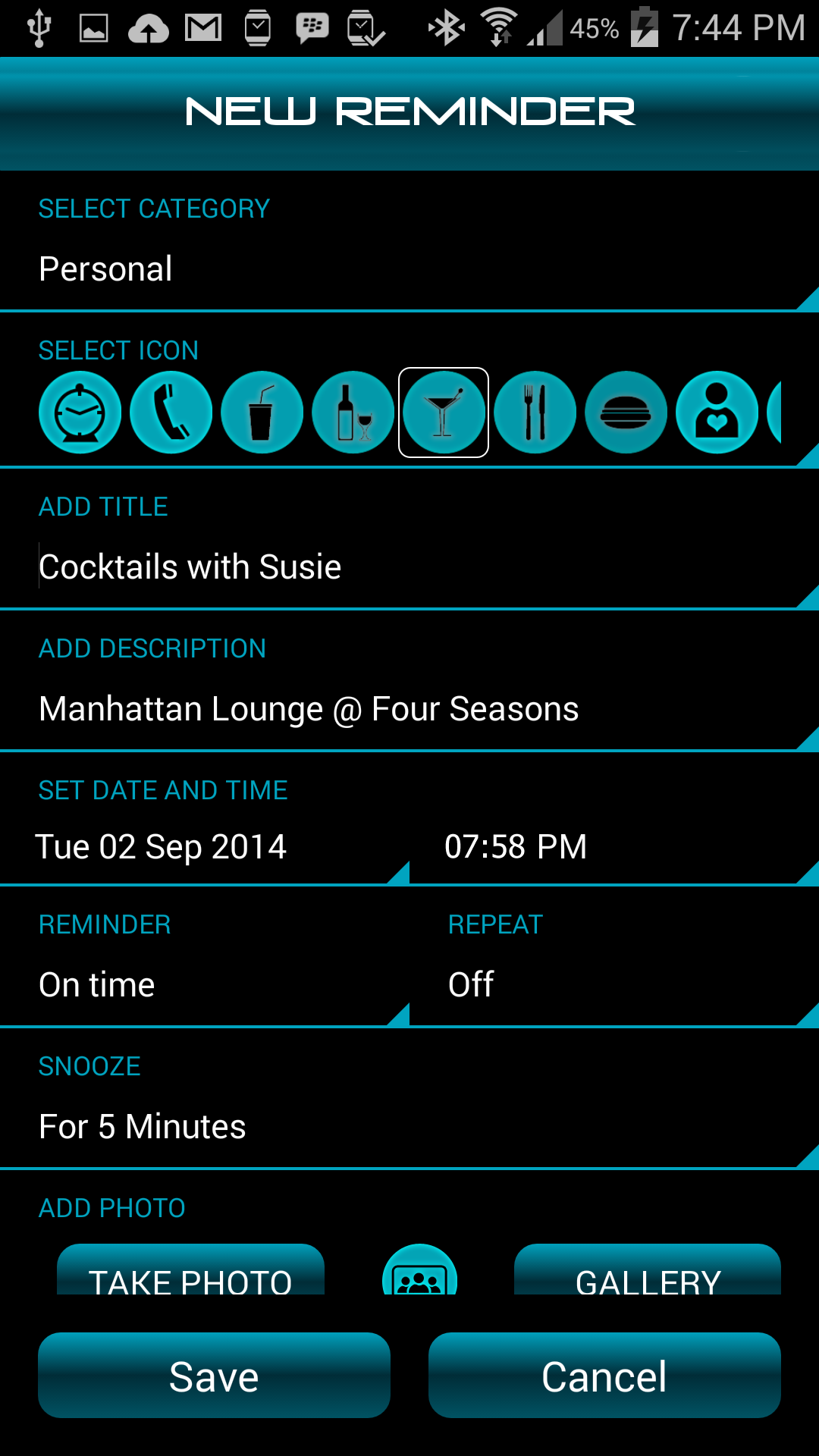Tap the Take Photo button
Screen dimensions: 819x1456
(x=190, y=1270)
